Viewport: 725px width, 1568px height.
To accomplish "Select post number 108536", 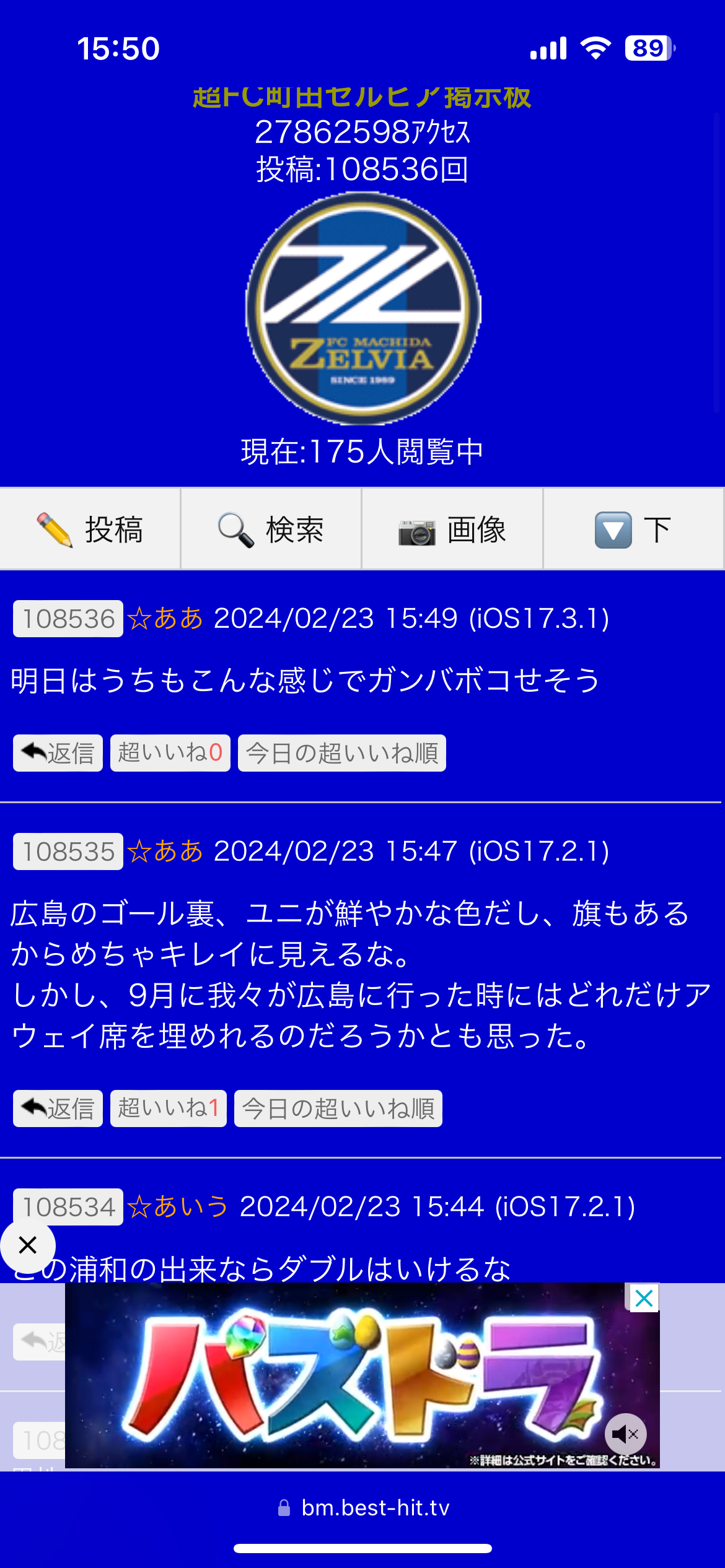I will (x=68, y=619).
